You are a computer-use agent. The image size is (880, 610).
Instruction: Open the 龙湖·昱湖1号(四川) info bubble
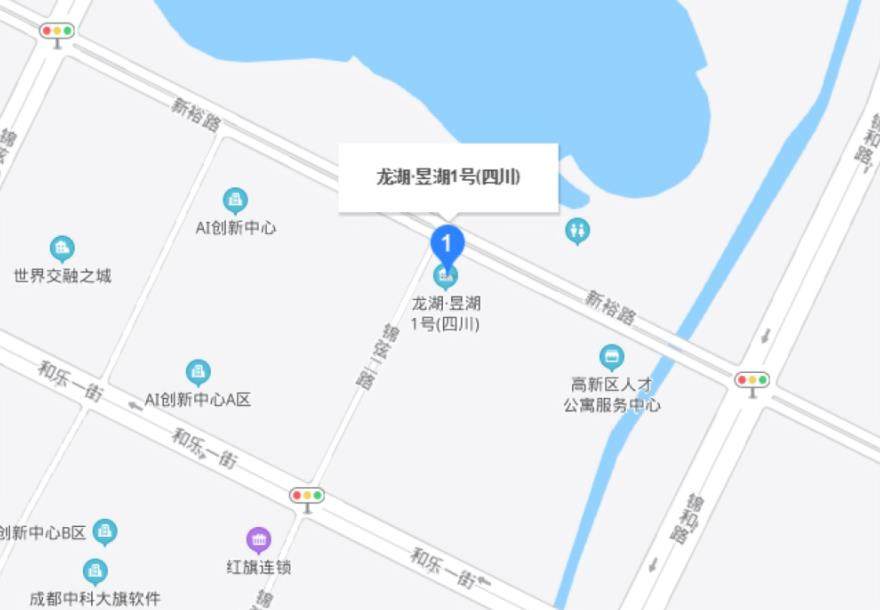click(x=447, y=178)
